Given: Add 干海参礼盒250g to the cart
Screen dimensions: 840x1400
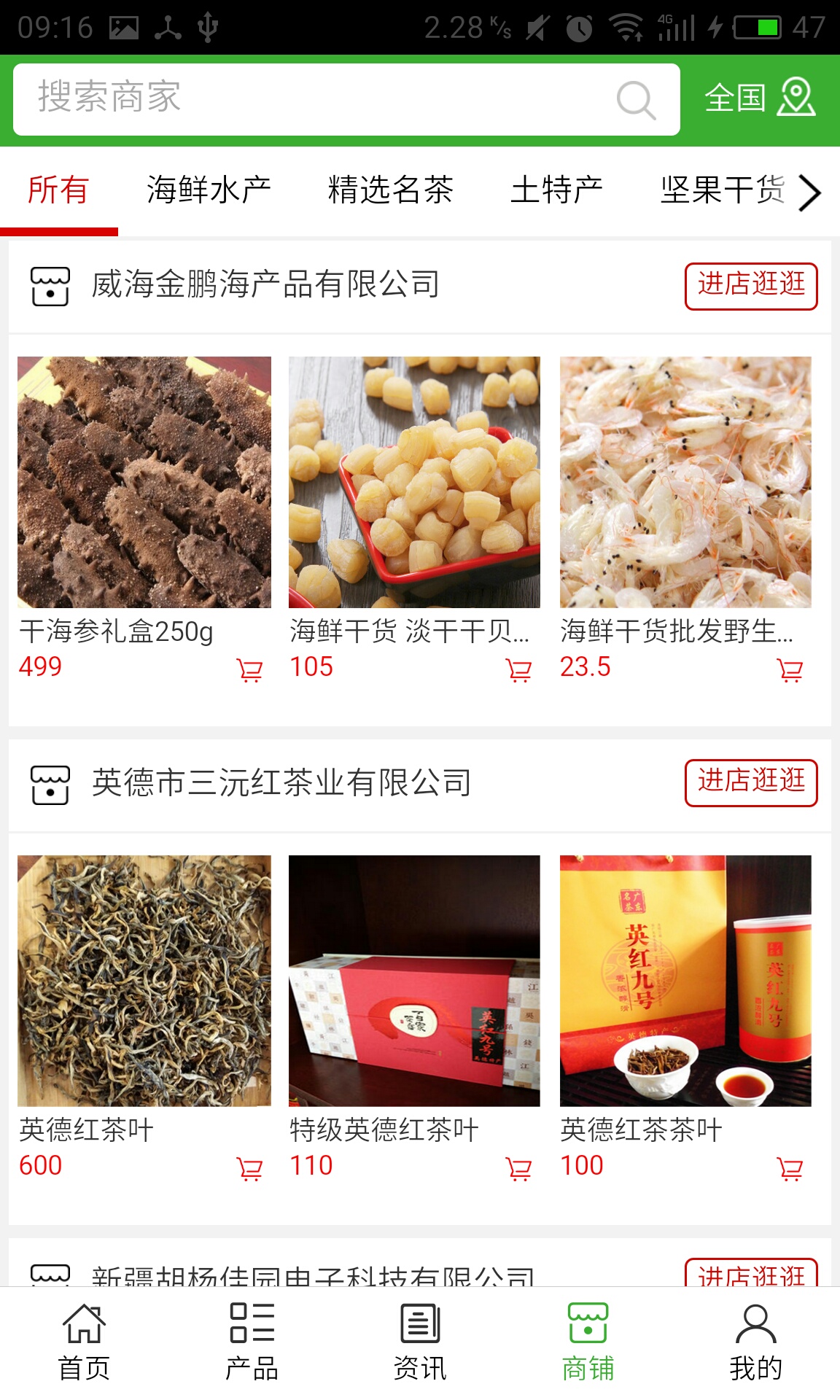Looking at the screenshot, I should pos(249,669).
